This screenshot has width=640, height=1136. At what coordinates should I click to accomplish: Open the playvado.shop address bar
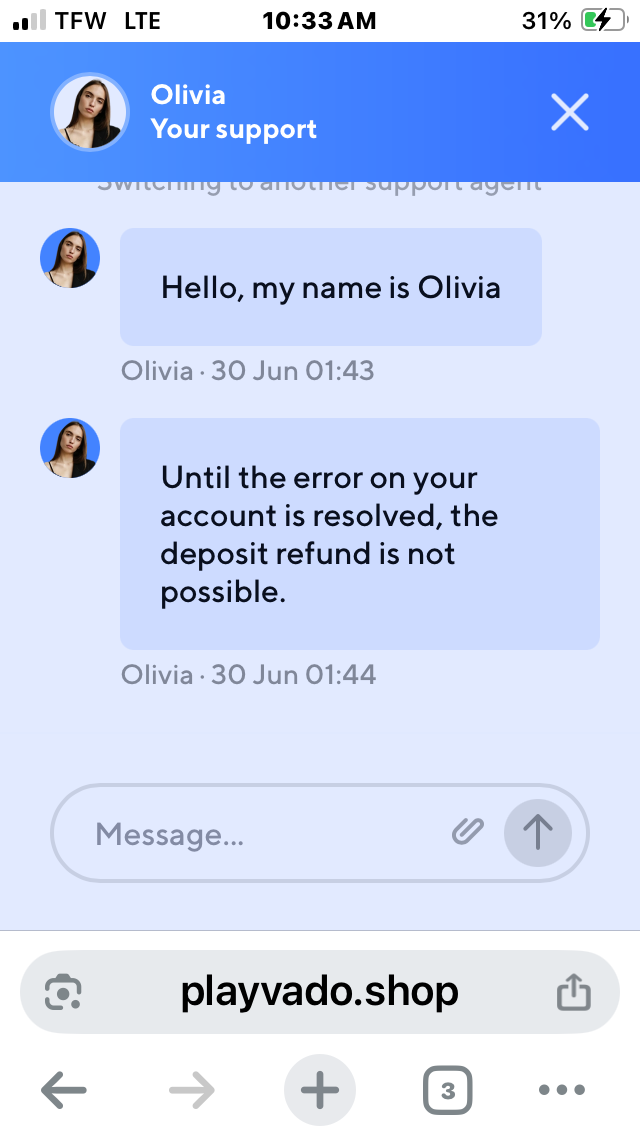(319, 992)
